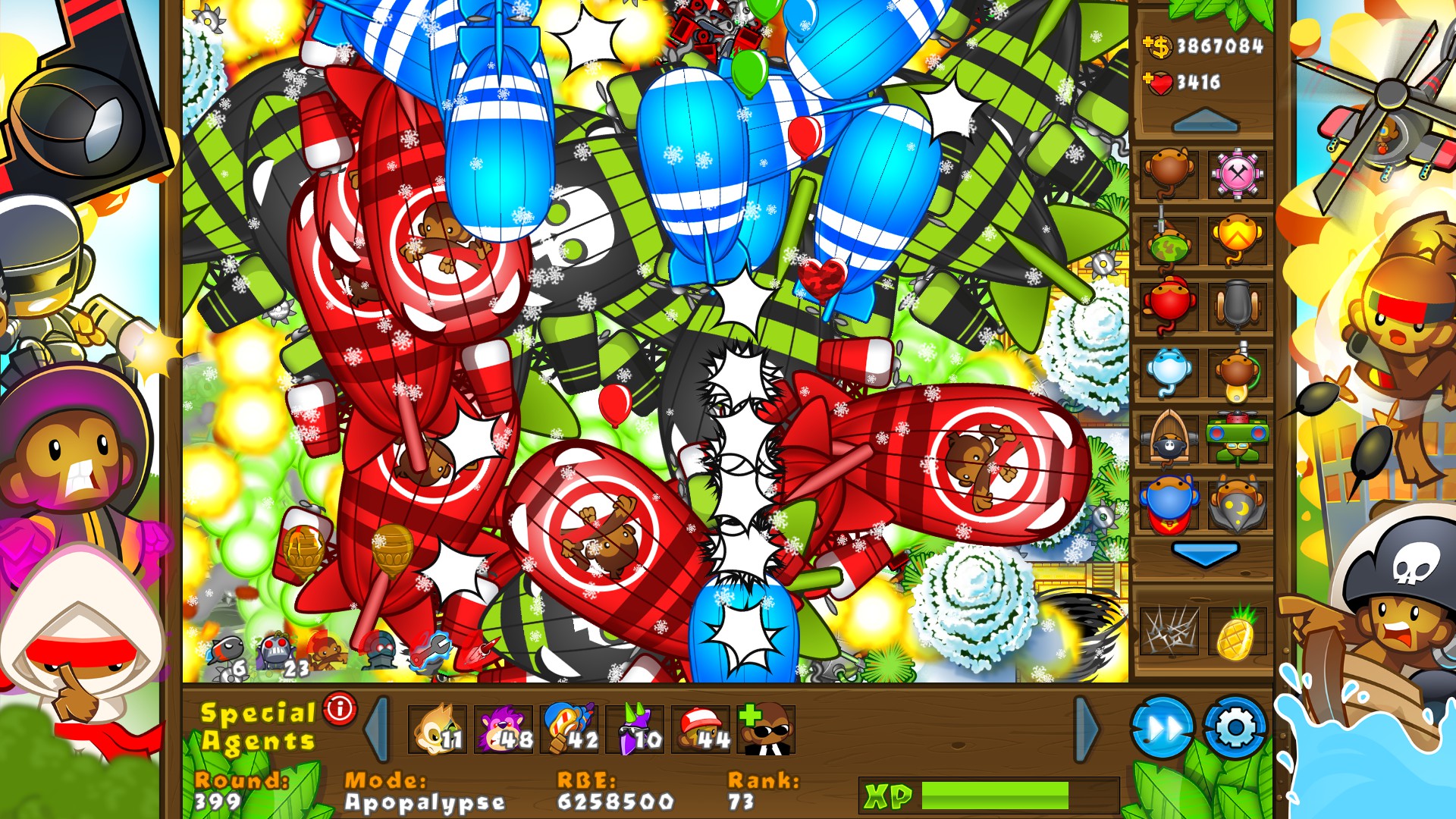Viewport: 1456px width, 819px height.
Task: Select the Ice Tower
Action: [1169, 372]
